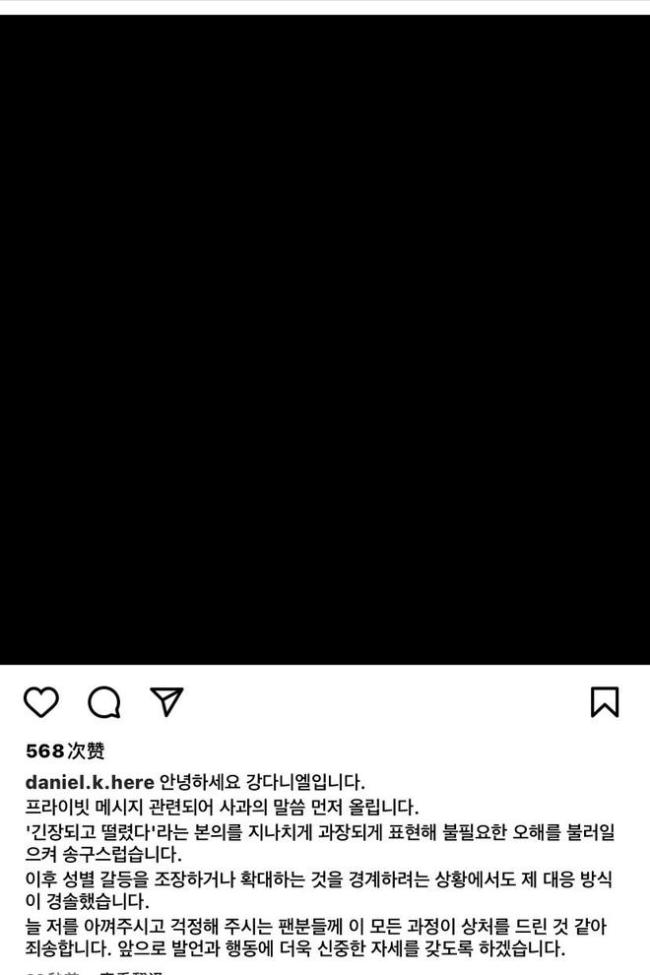Open daniel.k.here's profile from the caption
Image resolution: width=650 pixels, height=975 pixels.
click(89, 781)
